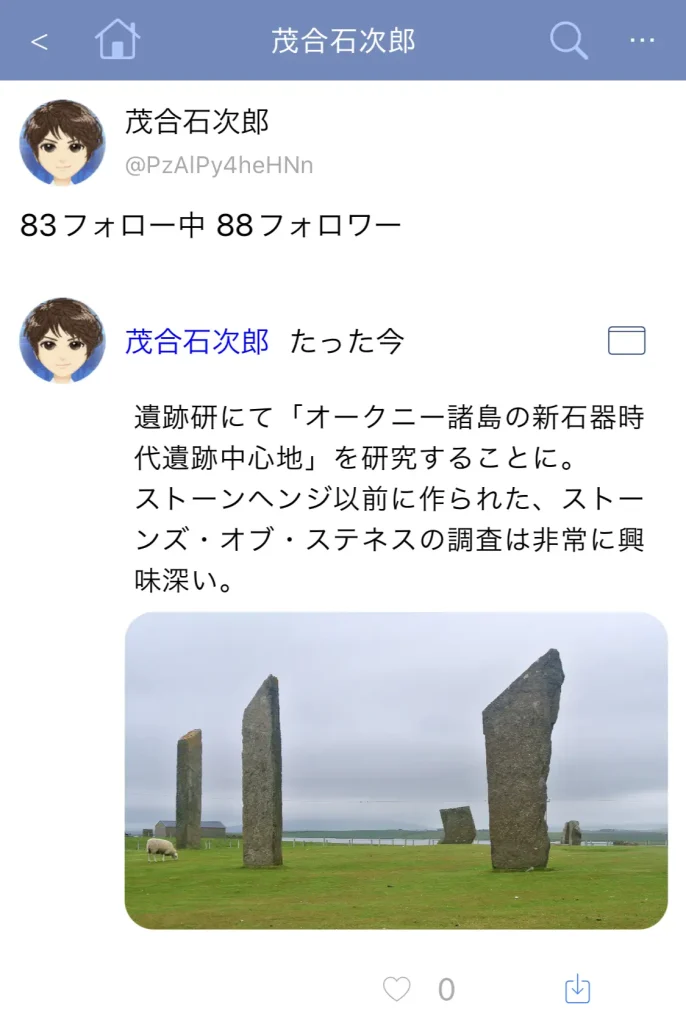The image size is (686, 1024).
Task: Tap the window icon beside たった今
Action: pos(626,341)
